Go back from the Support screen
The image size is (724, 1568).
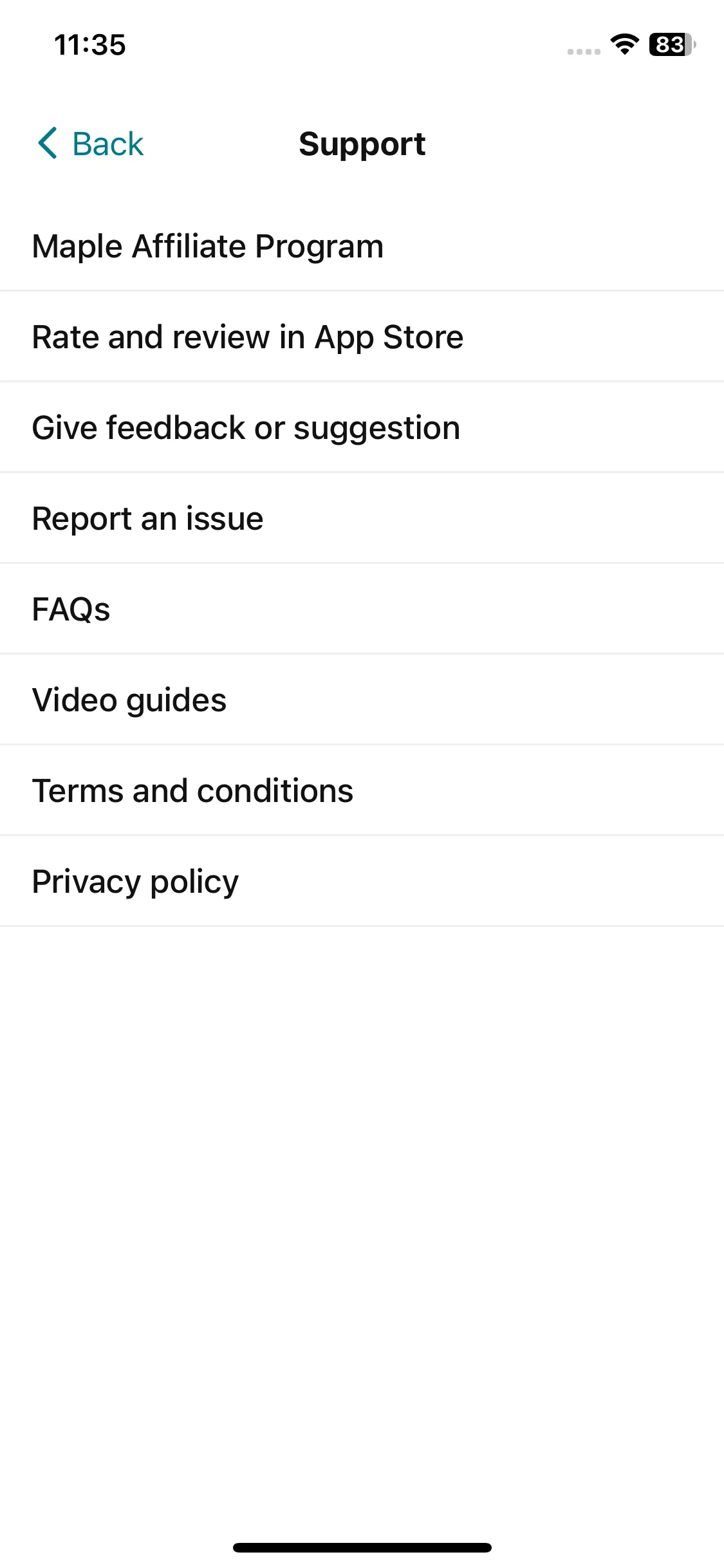click(91, 144)
